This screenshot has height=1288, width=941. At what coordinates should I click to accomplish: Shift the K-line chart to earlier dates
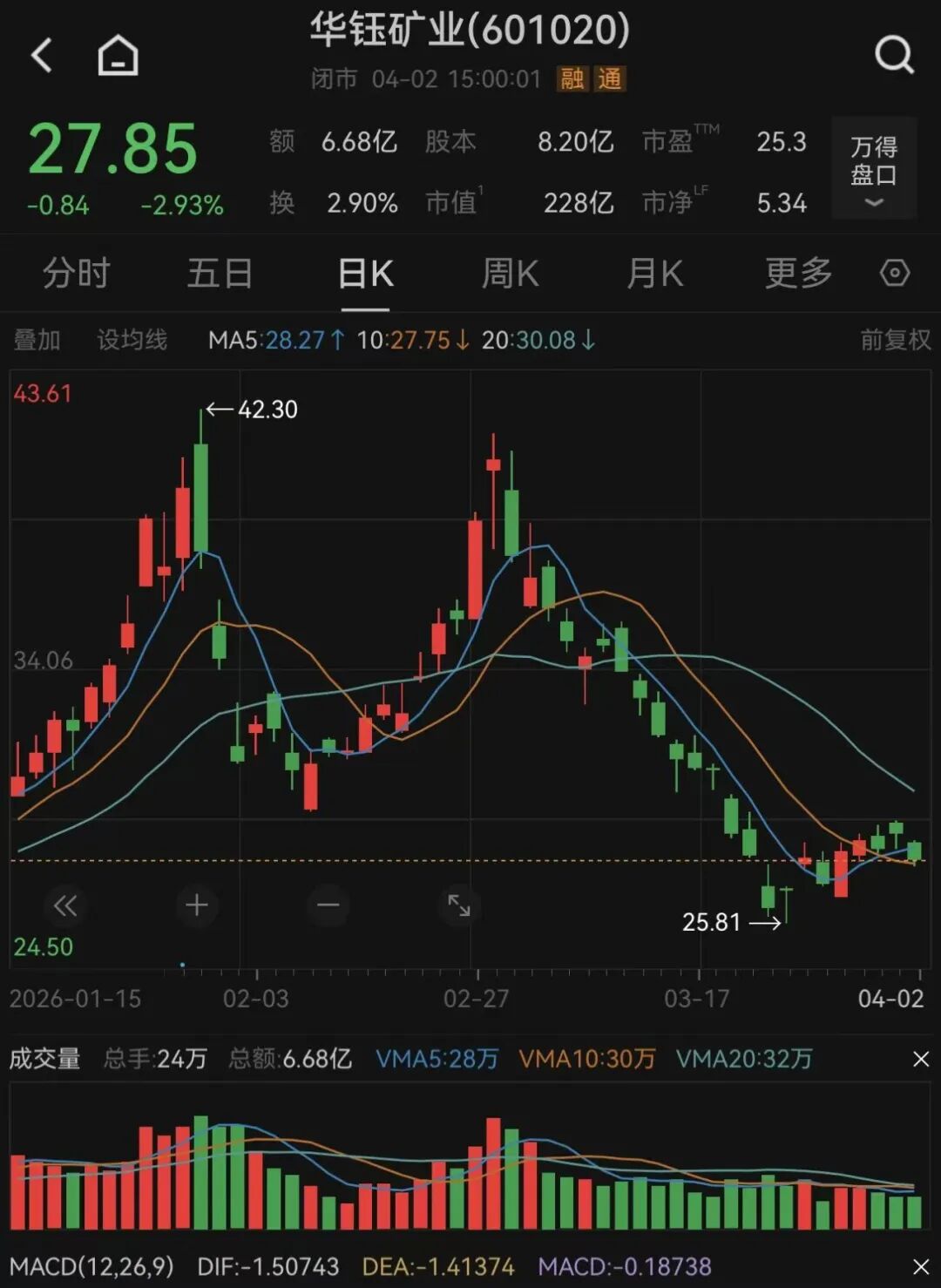pos(65,906)
